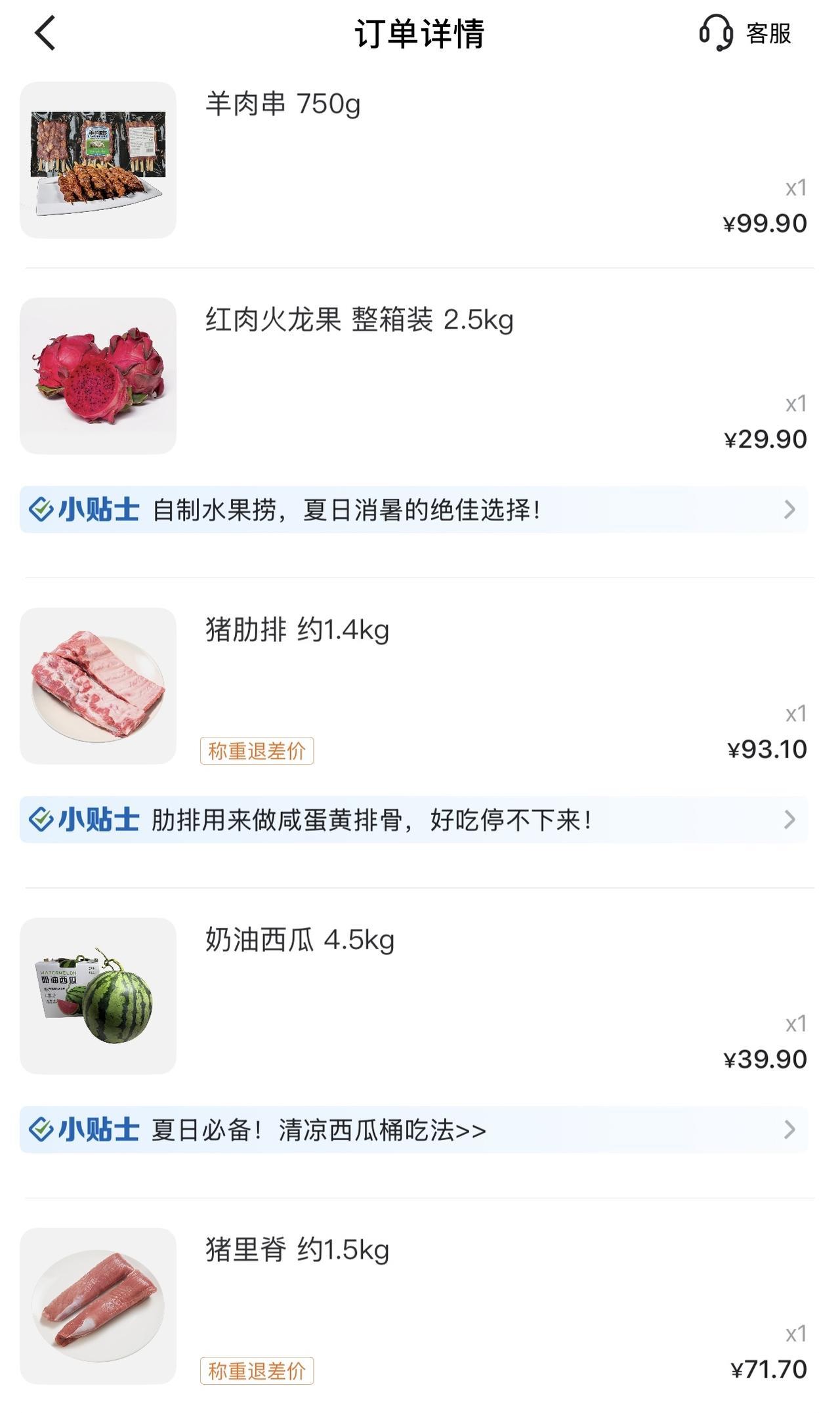This screenshot has width=840, height=1413.
Task: Contact 客服 customer service
Action: coord(745,33)
